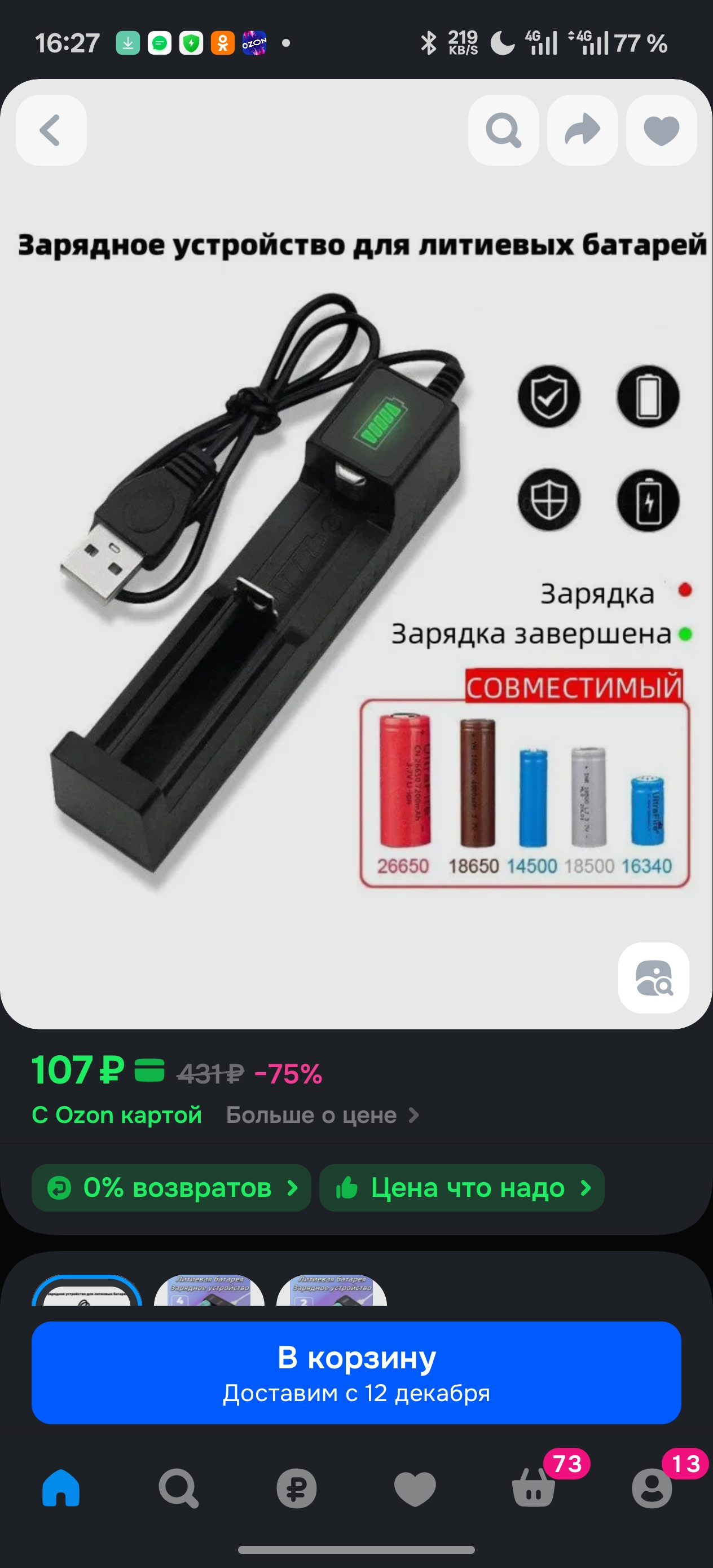The height and width of the screenshot is (1568, 713).
Task: Open search from the product page
Action: click(503, 130)
